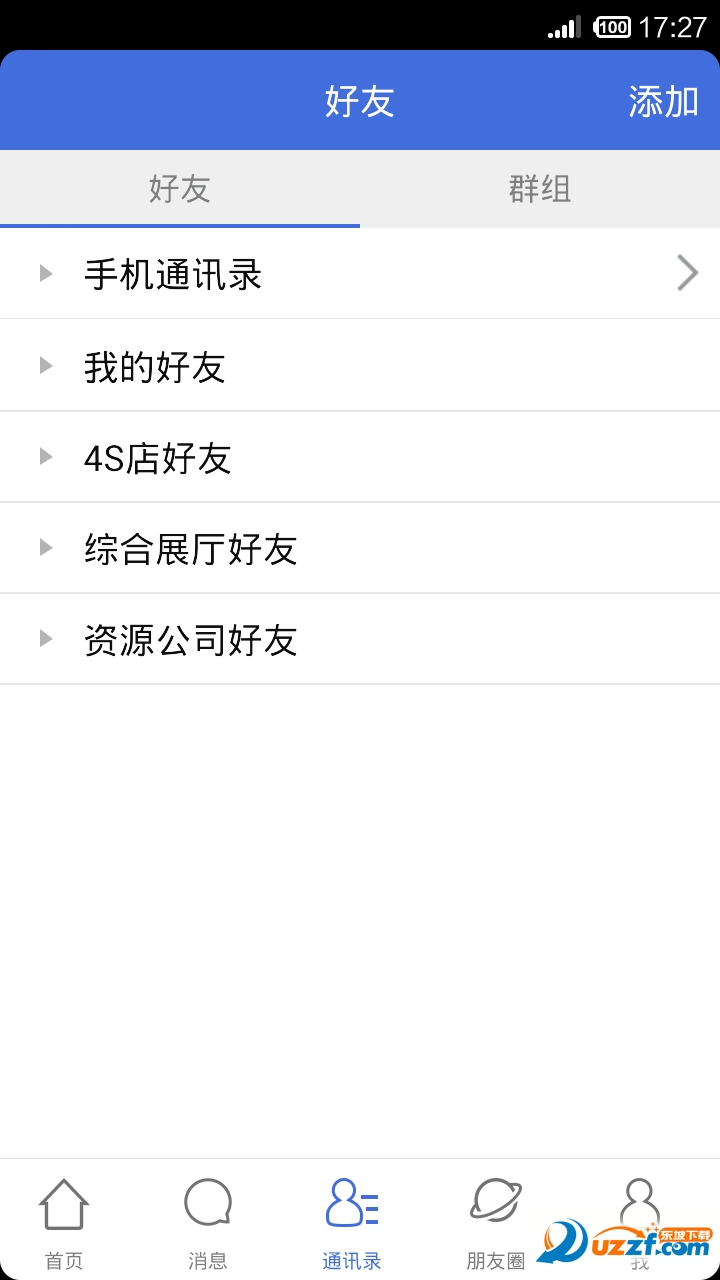
Task: Select the 通讯录 contacts icon
Action: 352,1217
